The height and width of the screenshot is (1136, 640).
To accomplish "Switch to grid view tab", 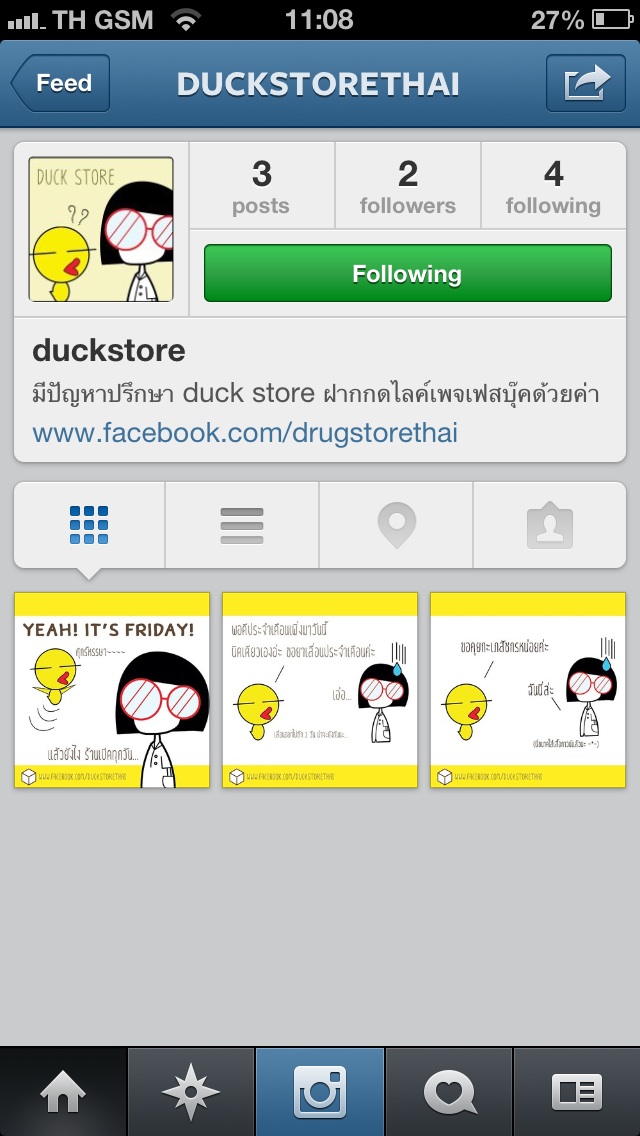I will coord(89,525).
